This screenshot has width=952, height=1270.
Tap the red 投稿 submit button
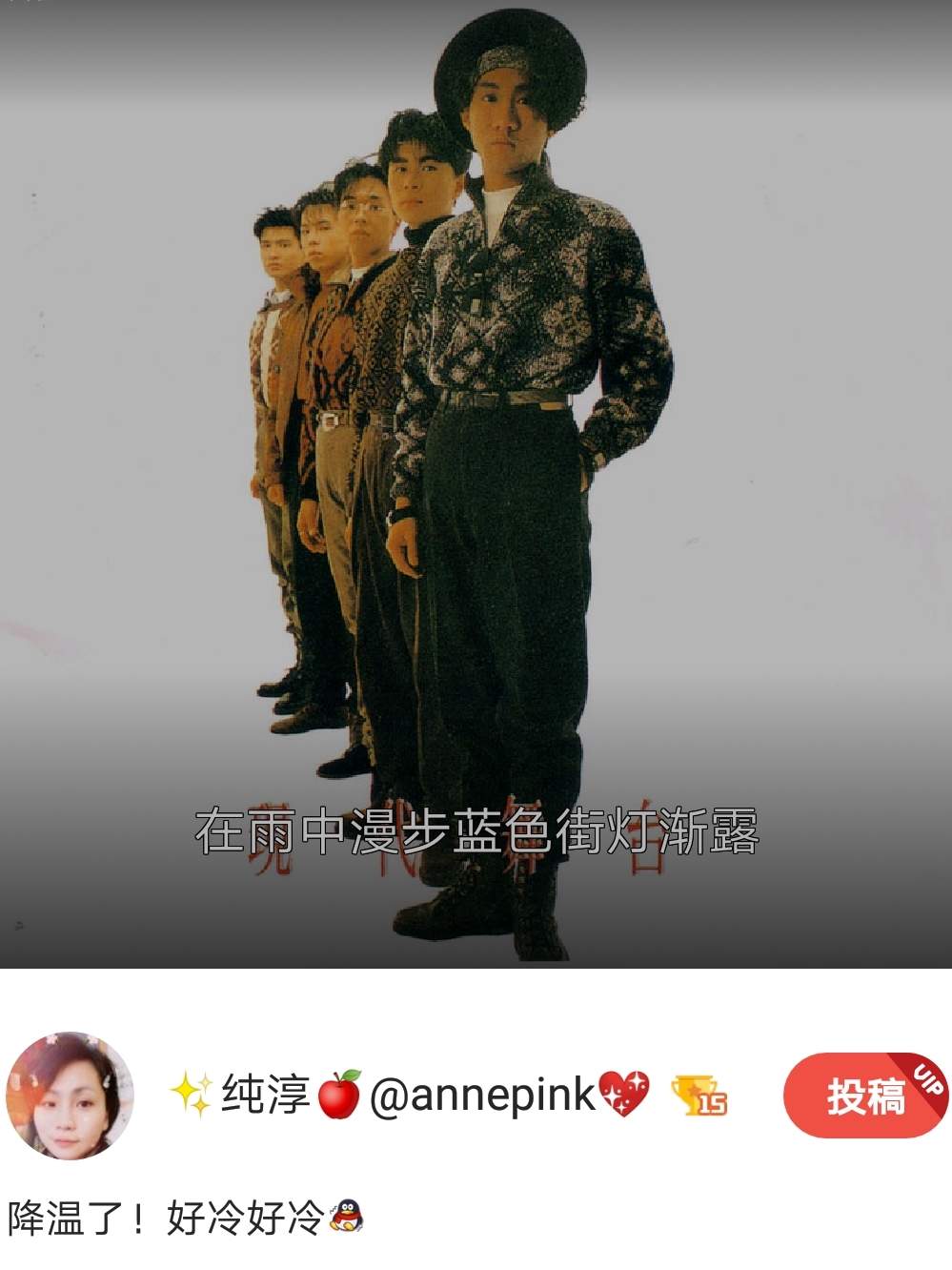click(x=862, y=1096)
